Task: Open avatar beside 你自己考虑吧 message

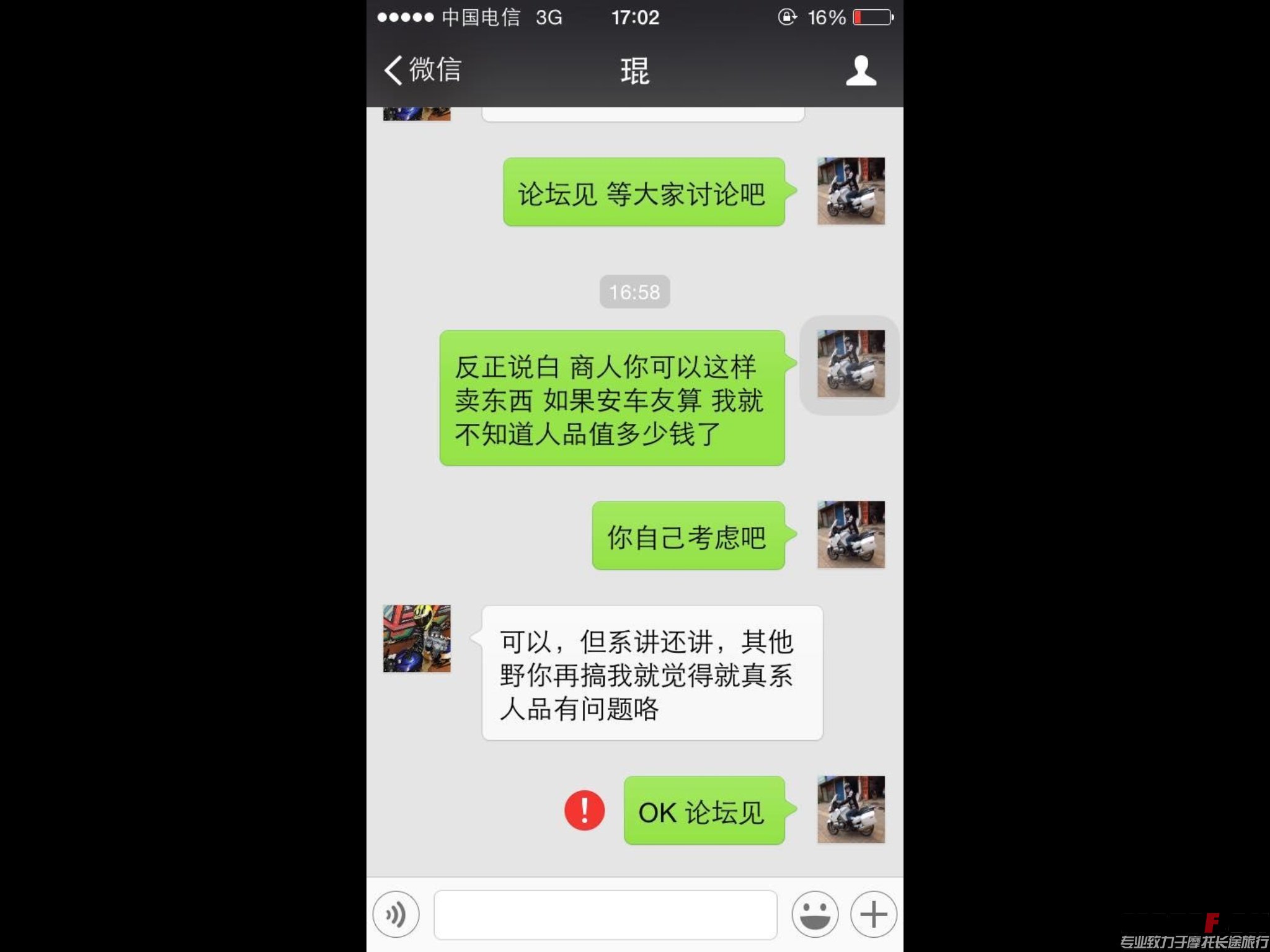Action: pos(851,535)
